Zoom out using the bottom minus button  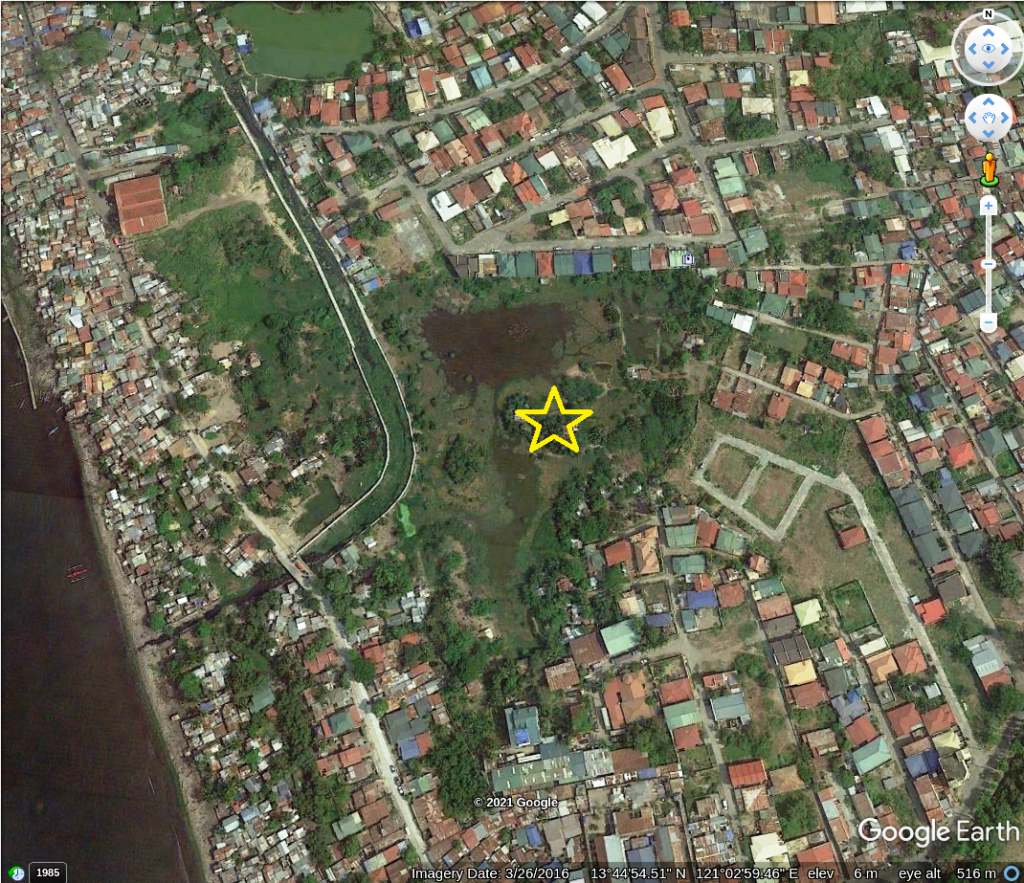pyautogui.click(x=988, y=322)
